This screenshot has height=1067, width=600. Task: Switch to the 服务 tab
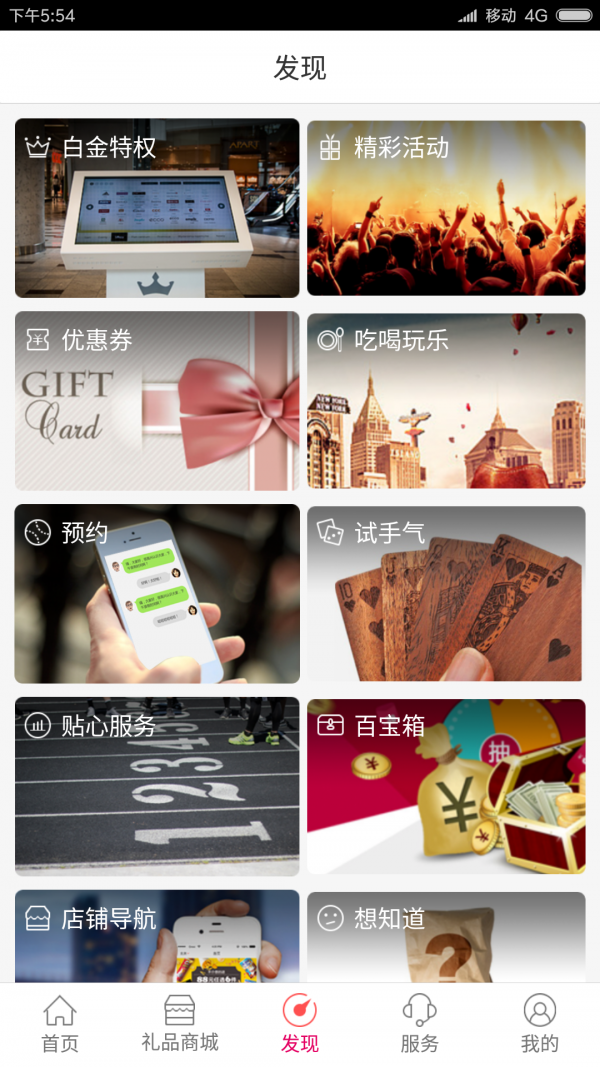tap(420, 1025)
